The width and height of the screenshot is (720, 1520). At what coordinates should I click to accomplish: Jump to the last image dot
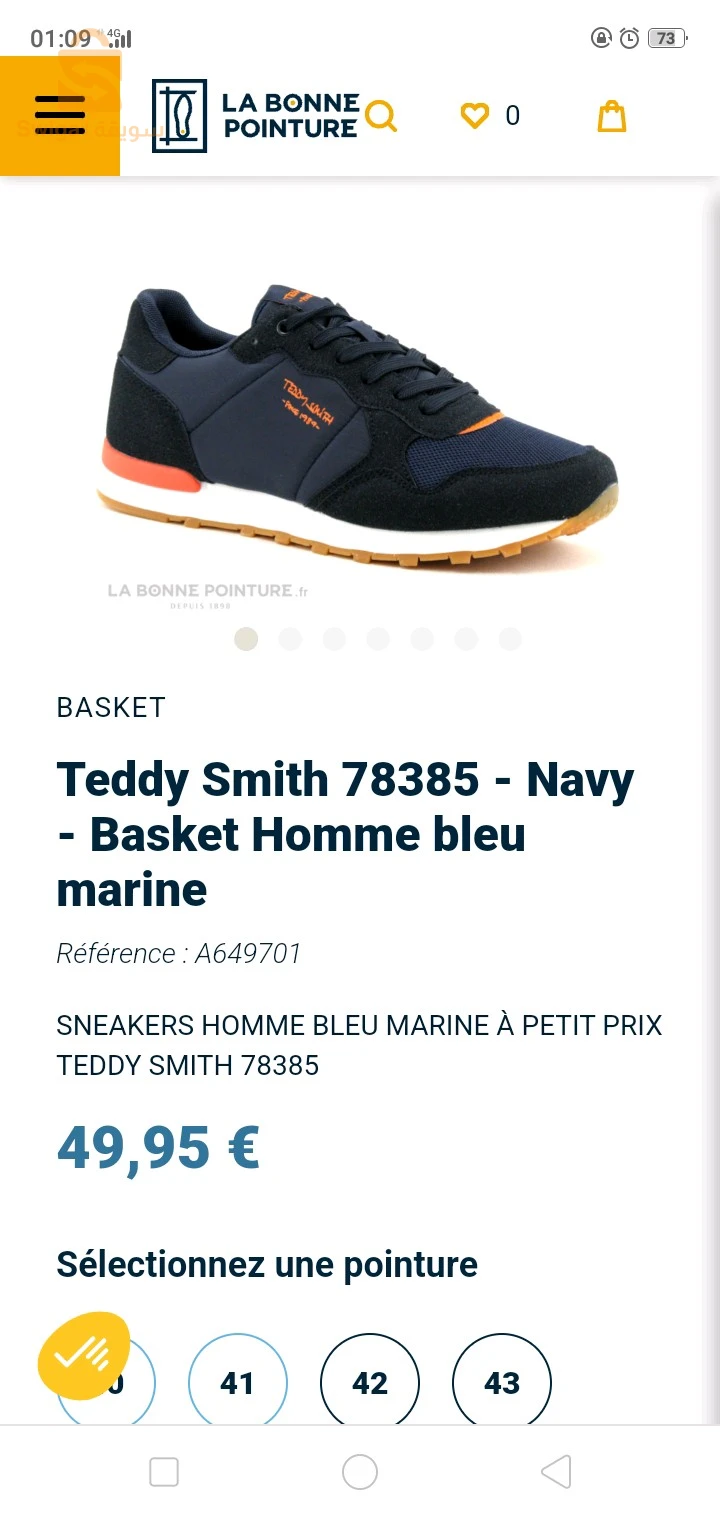[x=510, y=639]
